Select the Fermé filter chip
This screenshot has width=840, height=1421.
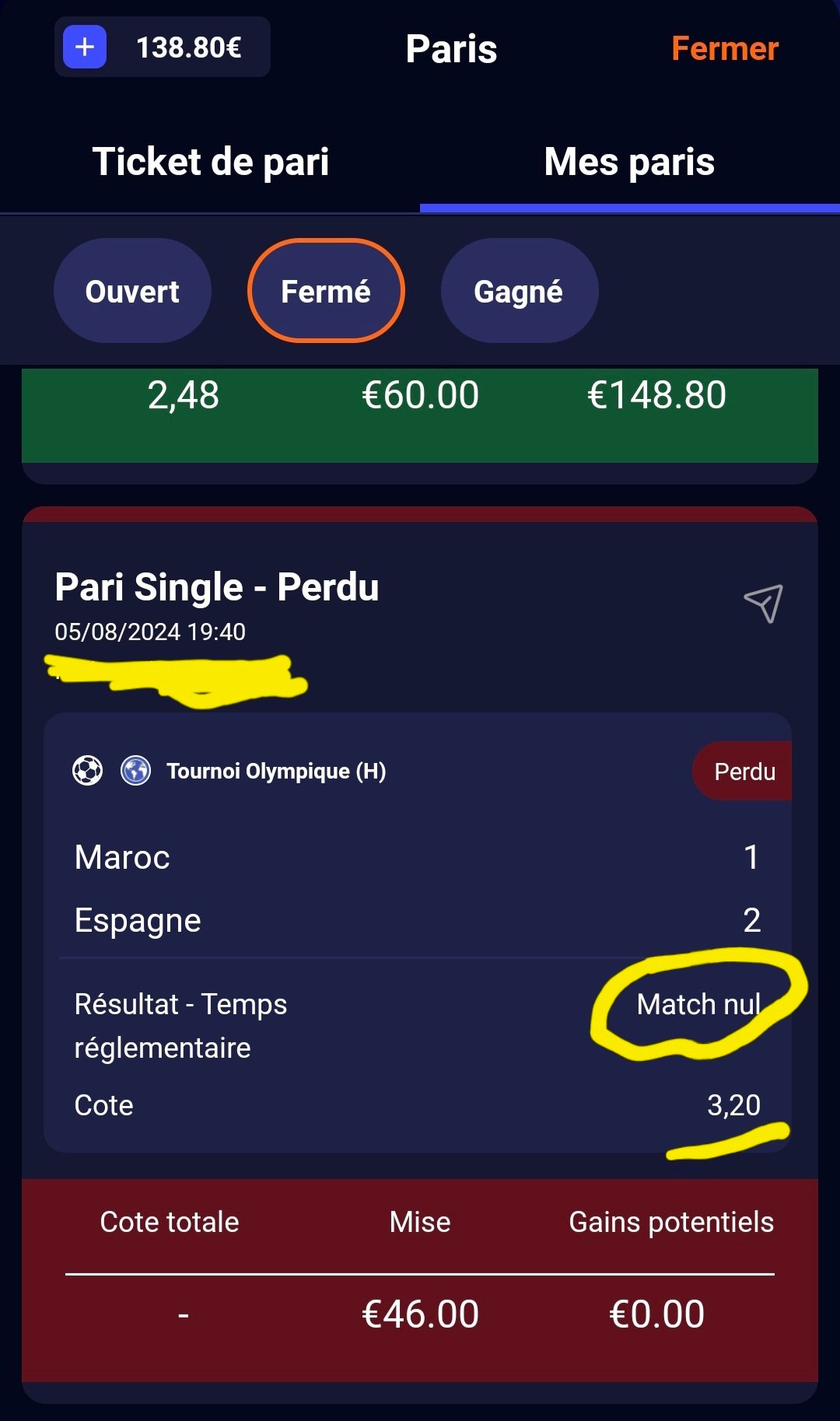pyautogui.click(x=326, y=291)
